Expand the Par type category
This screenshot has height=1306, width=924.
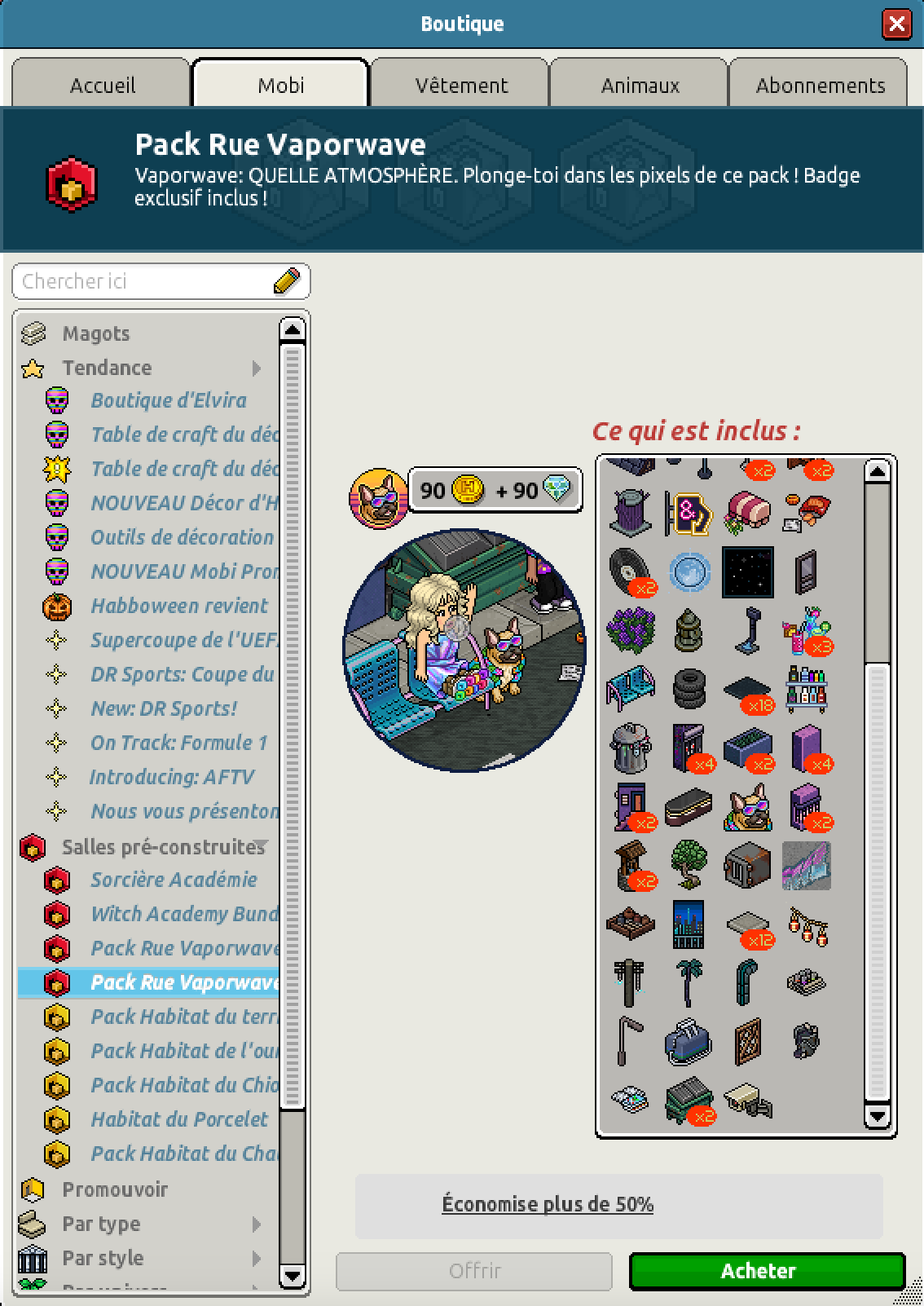101,1224
